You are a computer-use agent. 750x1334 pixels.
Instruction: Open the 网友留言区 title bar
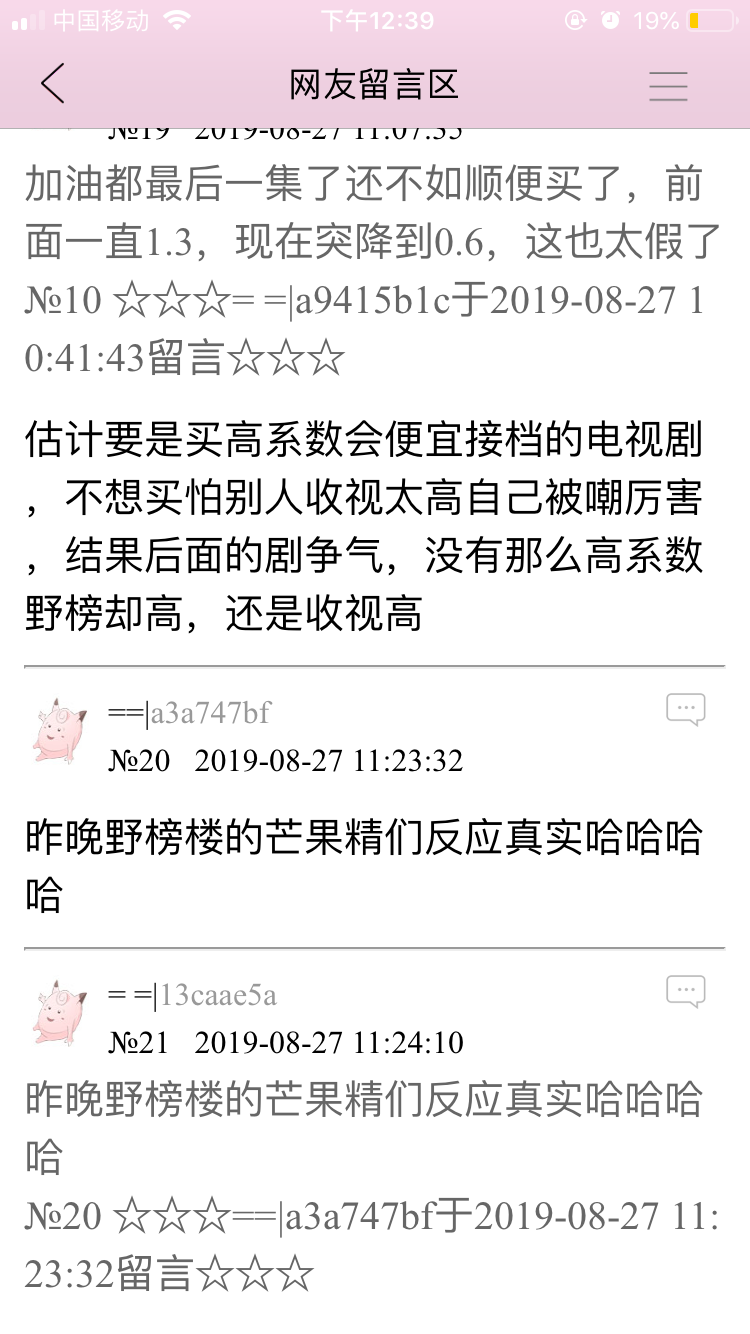pyautogui.click(x=375, y=85)
